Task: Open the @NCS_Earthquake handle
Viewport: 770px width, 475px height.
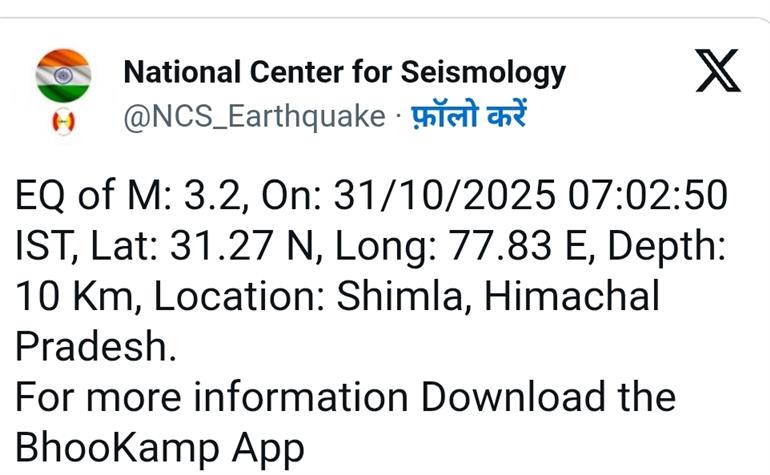Action: click(254, 117)
